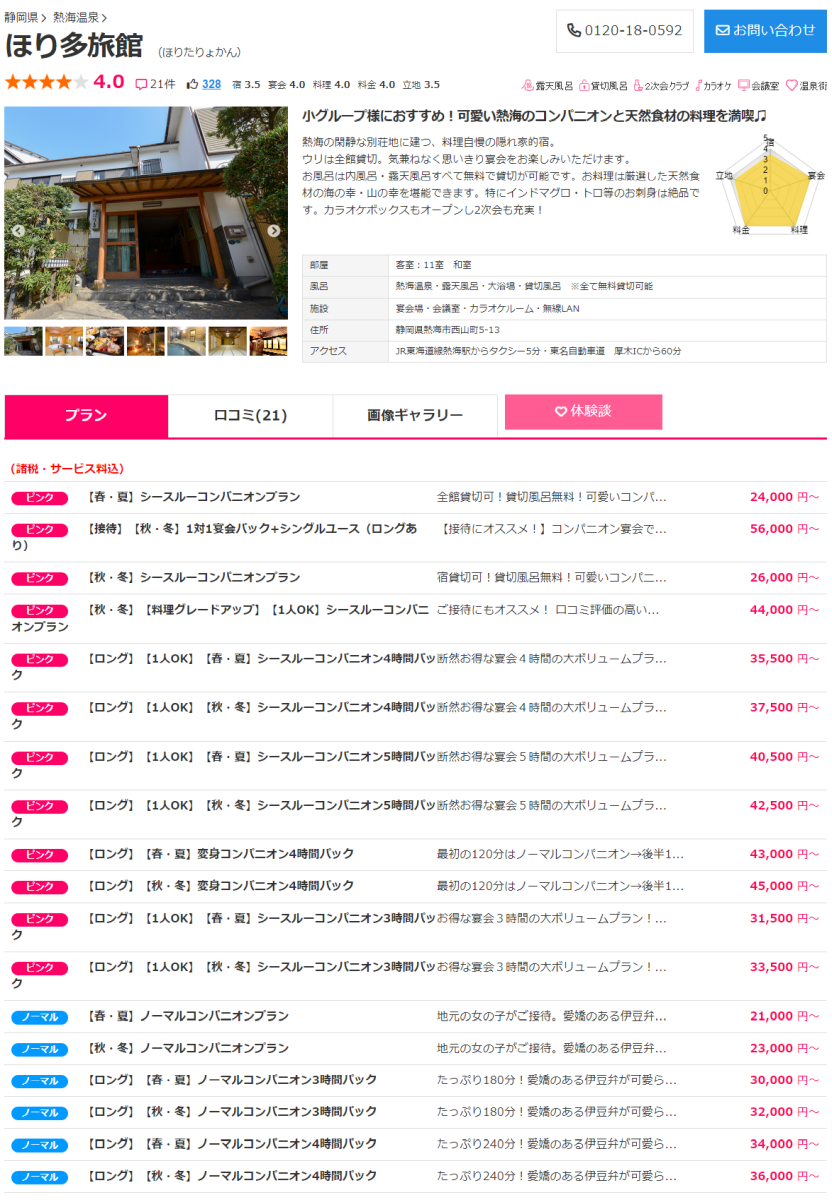Open 【春・夏】変身コンパニオン4時間パック plan

(220, 854)
